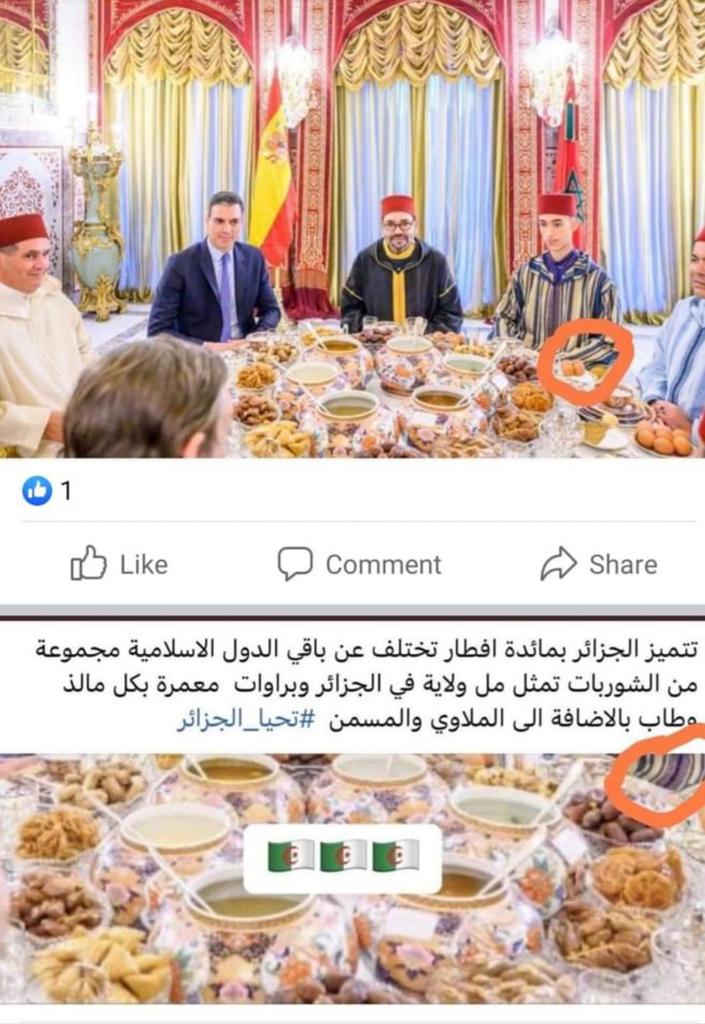The width and height of the screenshot is (705, 1024).
Task: Open the list of reactions showing 1 like
Action: pyautogui.click(x=48, y=492)
